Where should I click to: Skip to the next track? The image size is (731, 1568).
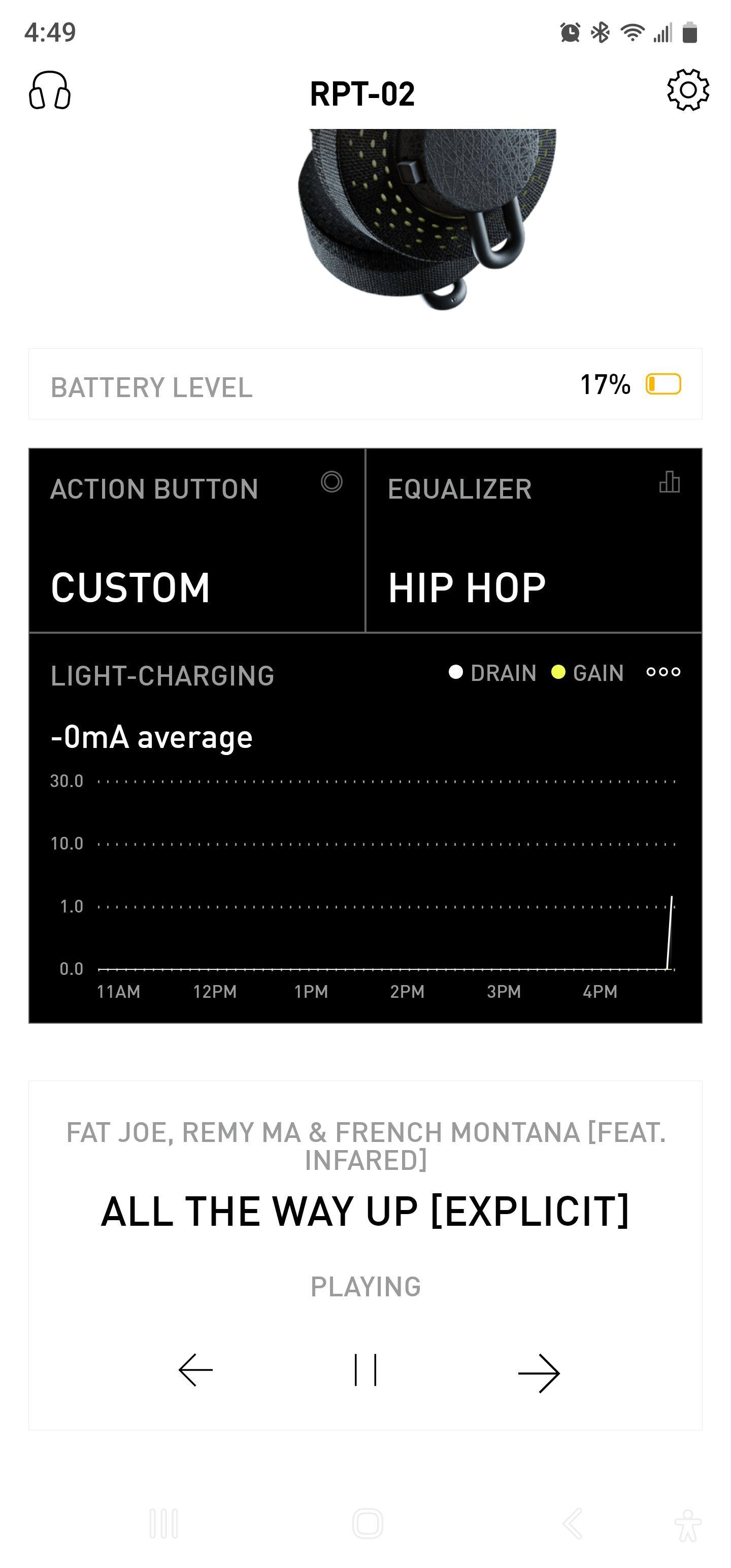[539, 1373]
